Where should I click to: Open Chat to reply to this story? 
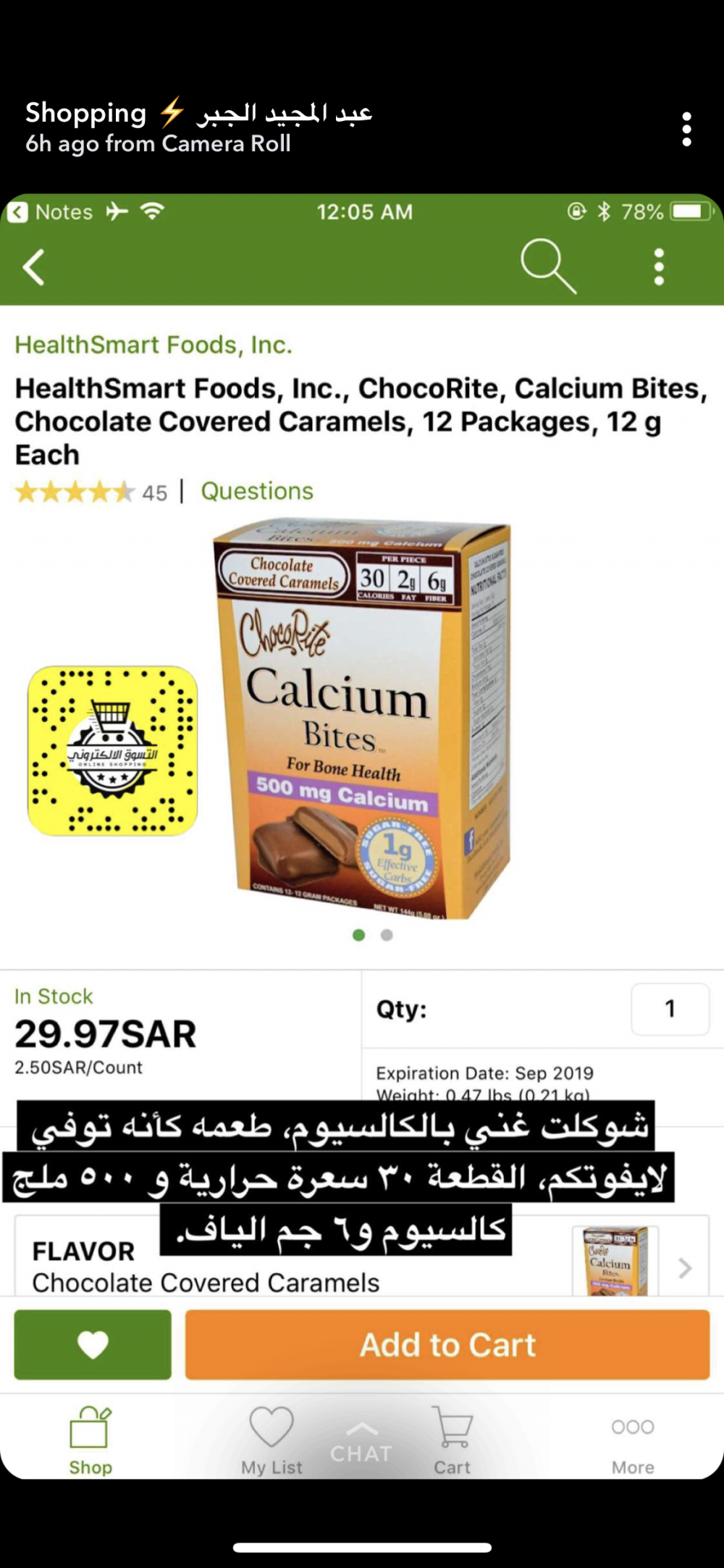361,1444
